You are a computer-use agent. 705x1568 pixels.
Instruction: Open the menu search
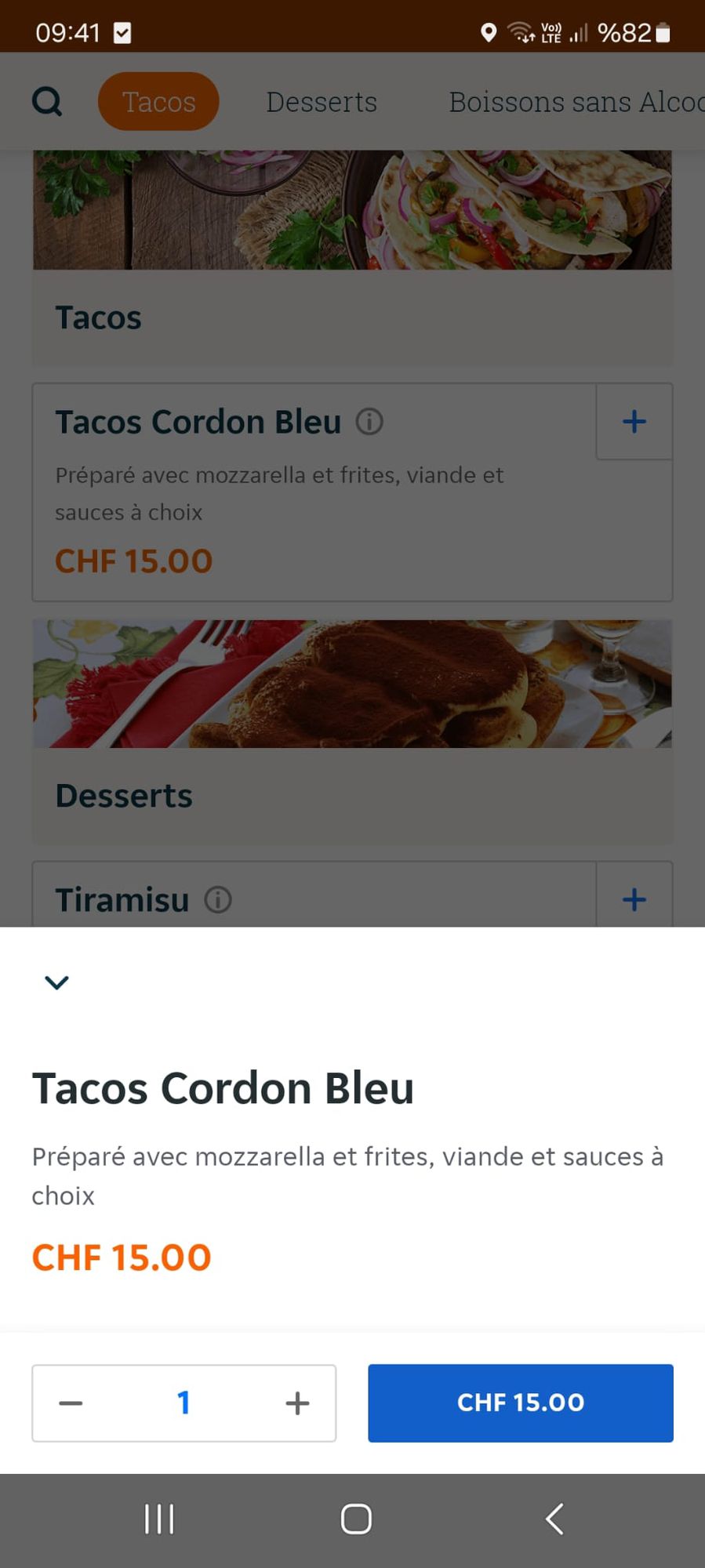tap(47, 101)
